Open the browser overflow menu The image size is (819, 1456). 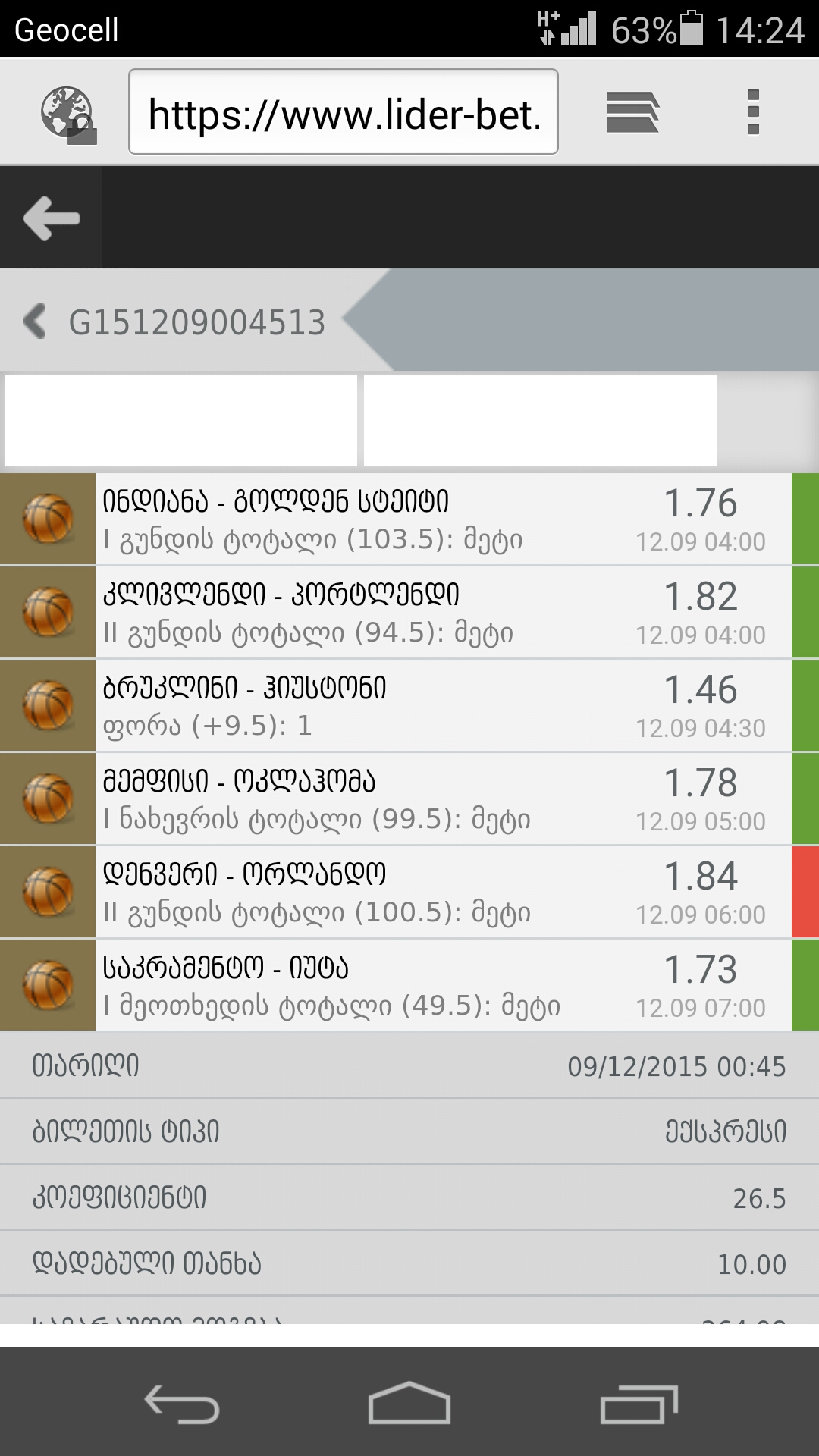tap(753, 112)
